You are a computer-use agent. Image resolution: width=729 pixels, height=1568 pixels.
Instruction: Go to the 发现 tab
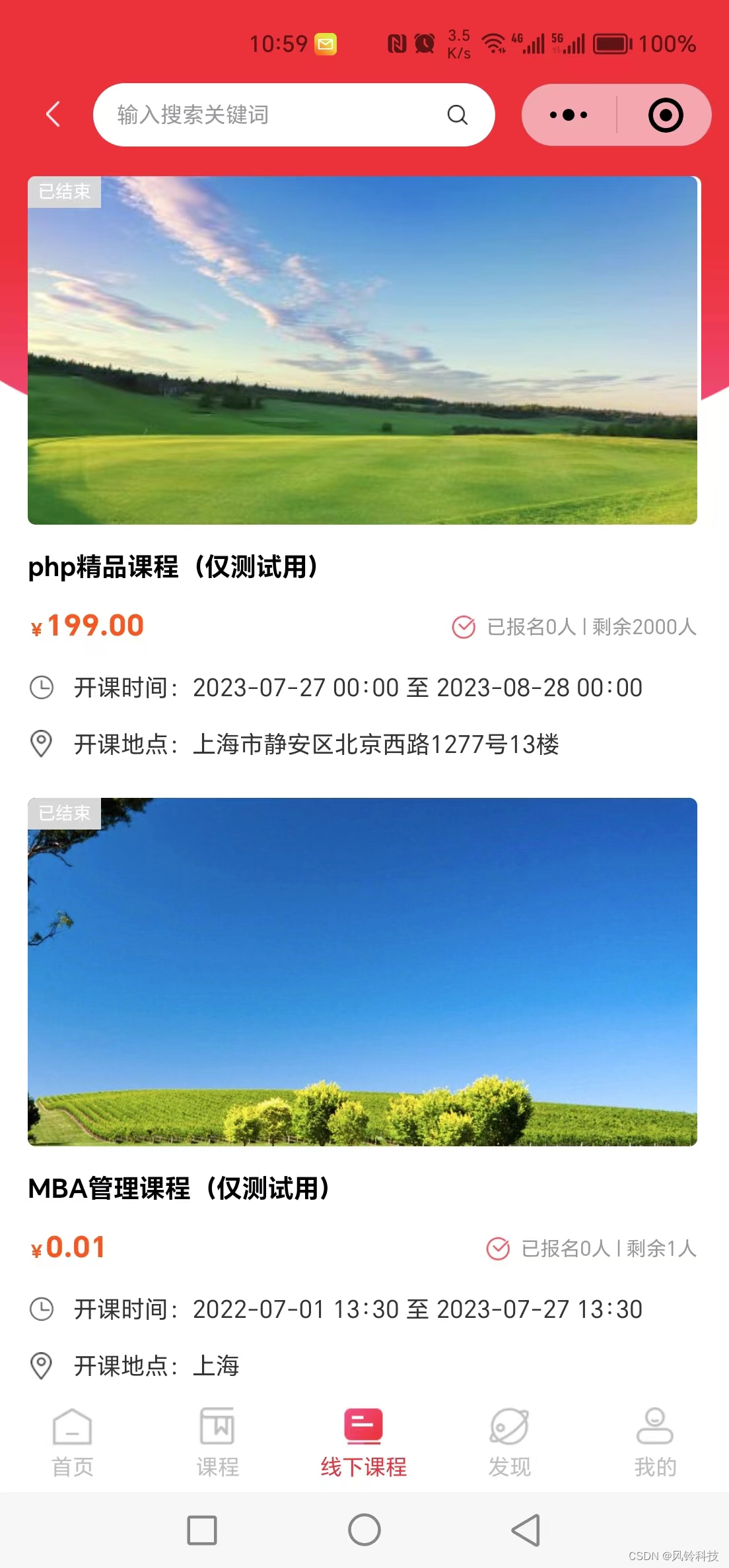coord(509,1443)
